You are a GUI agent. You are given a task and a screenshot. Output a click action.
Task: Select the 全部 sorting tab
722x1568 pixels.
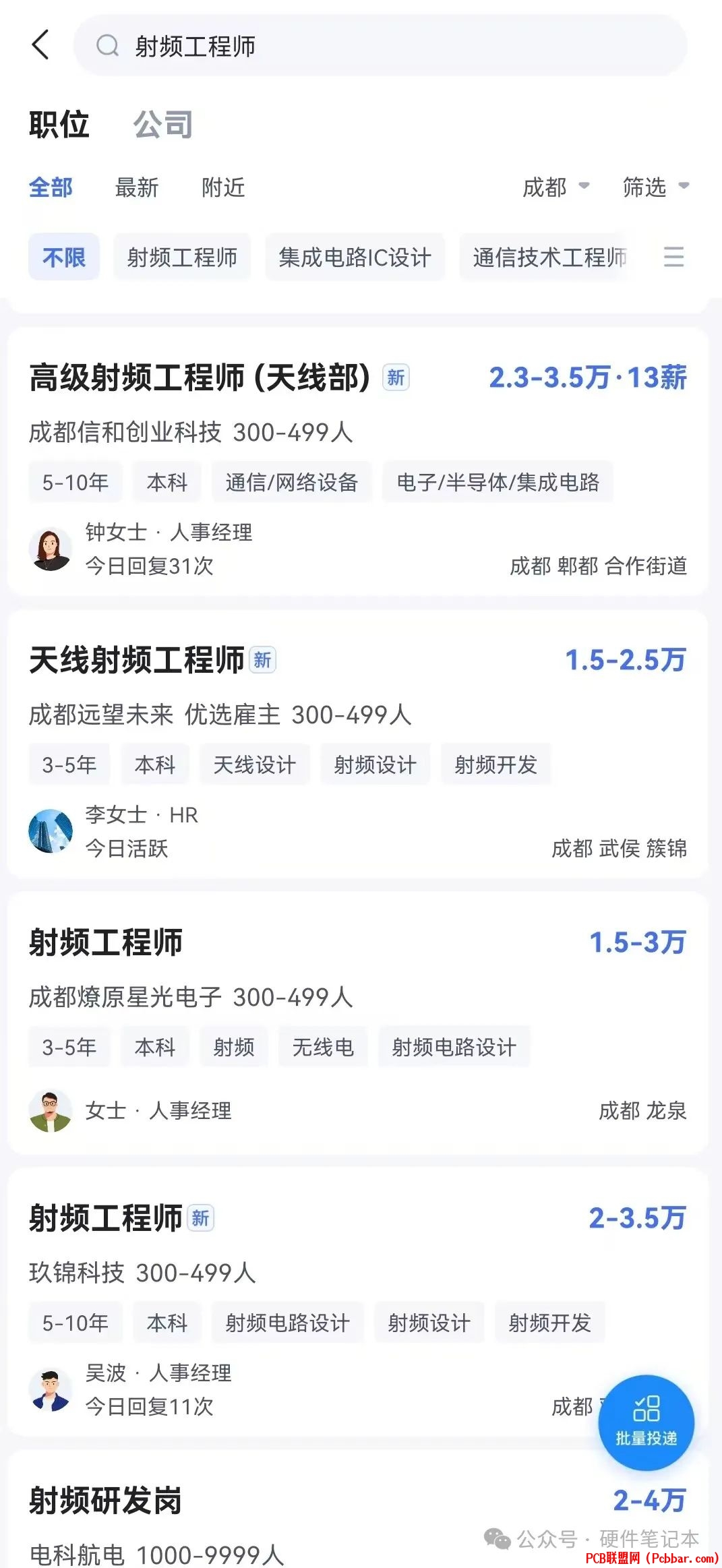[51, 187]
